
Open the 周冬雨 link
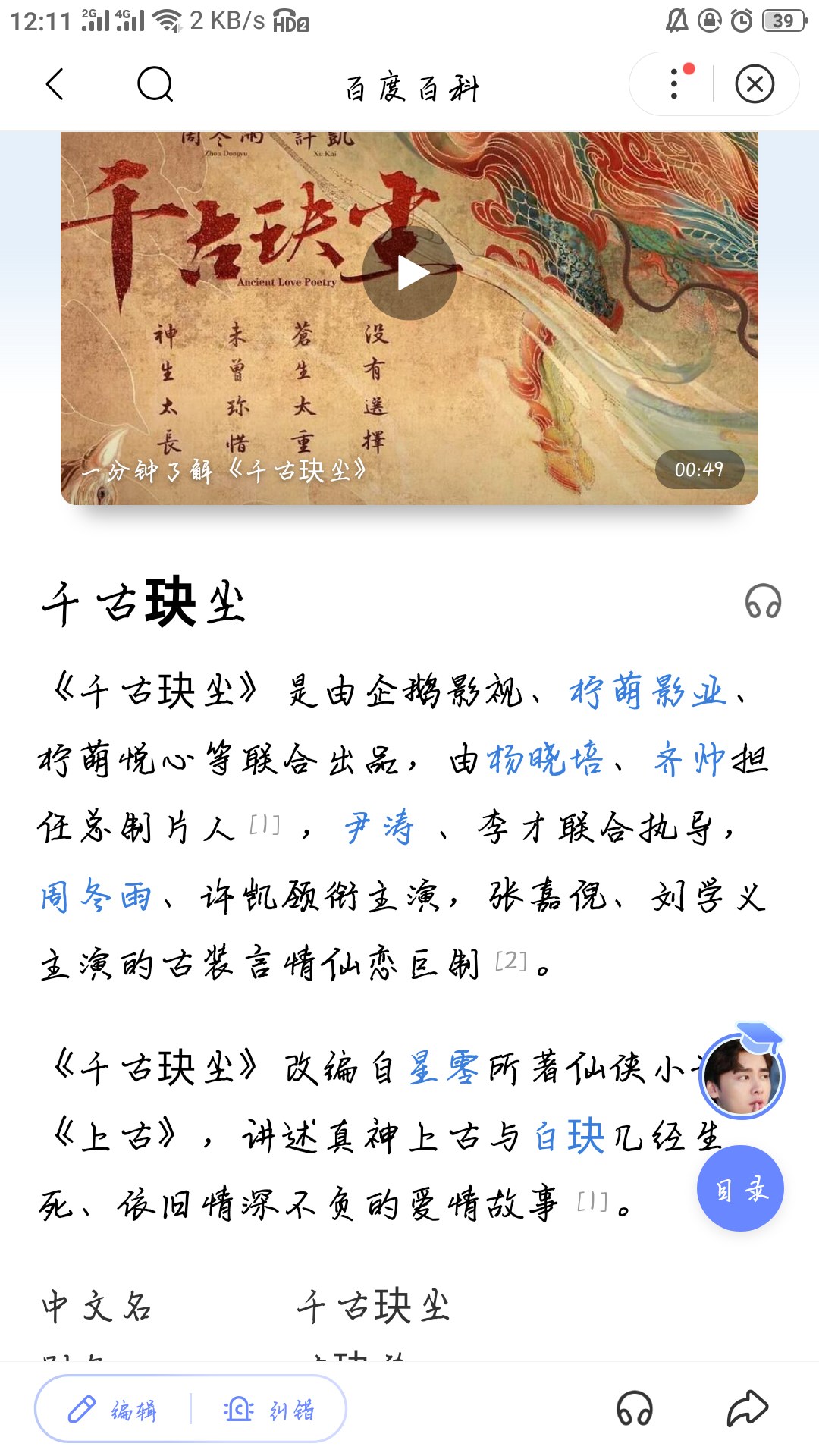click(96, 896)
